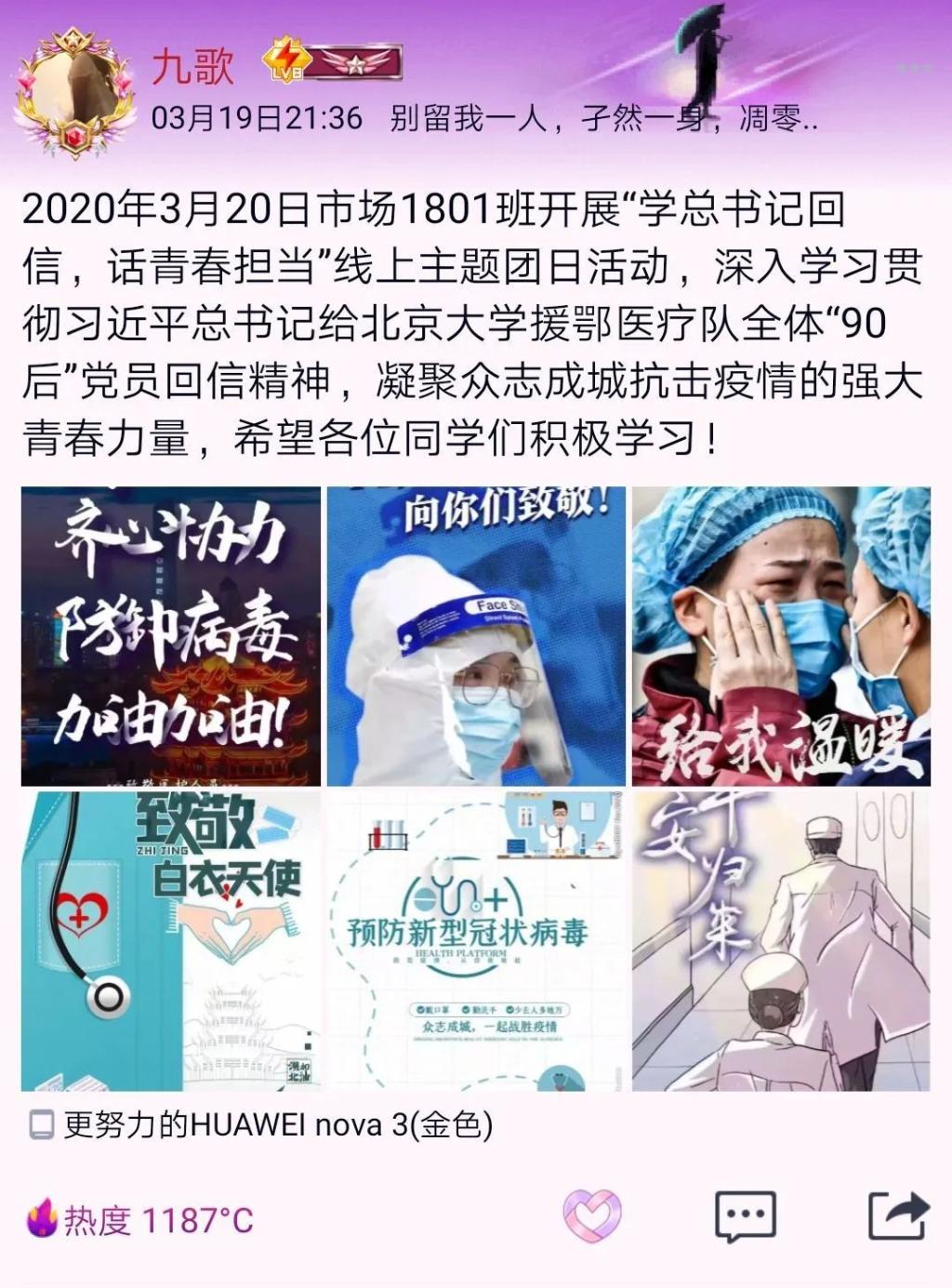Viewport: 952px width, 1288px height.
Task: Open the comments on this post
Action: pyautogui.click(x=745, y=1215)
